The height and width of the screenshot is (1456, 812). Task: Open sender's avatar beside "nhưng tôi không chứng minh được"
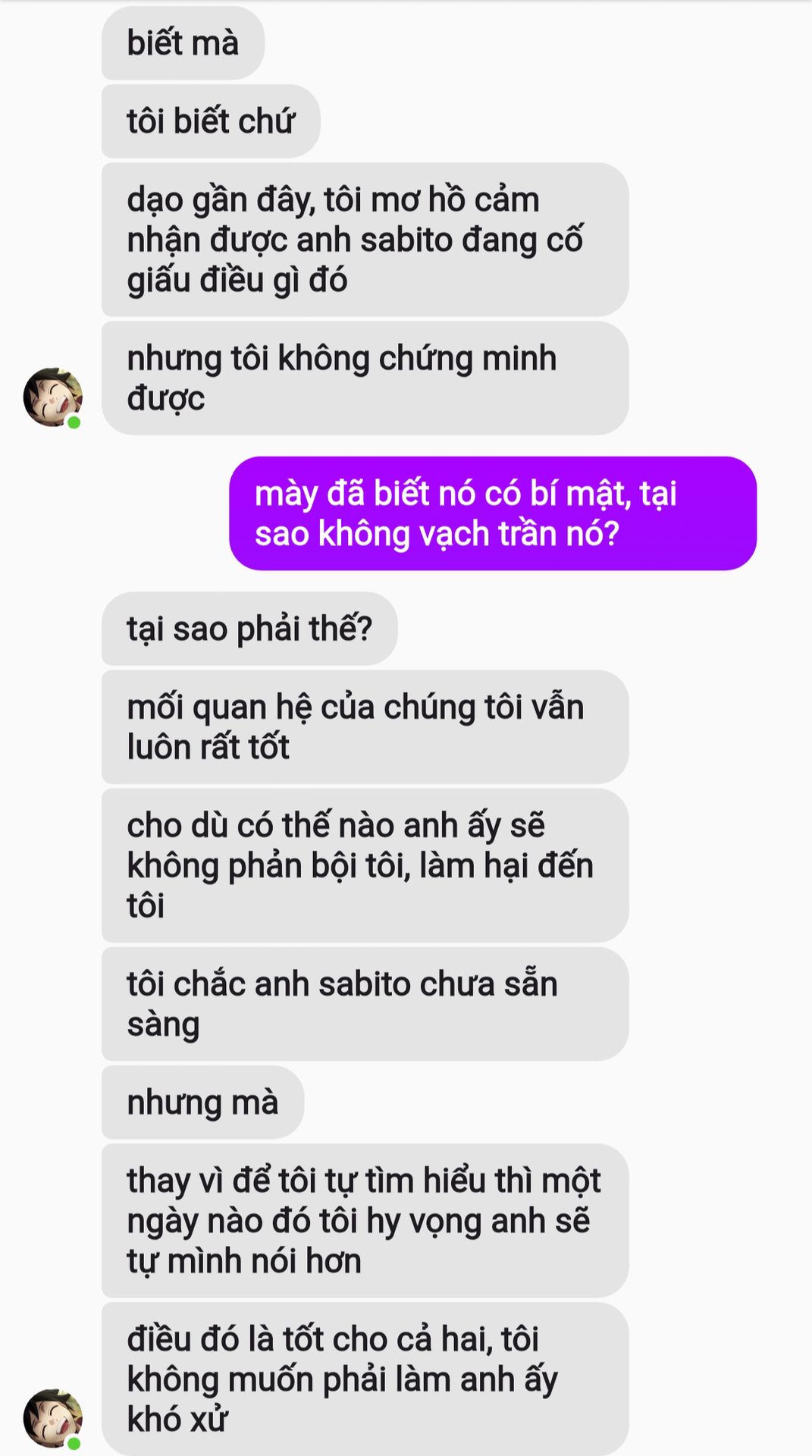click(52, 397)
